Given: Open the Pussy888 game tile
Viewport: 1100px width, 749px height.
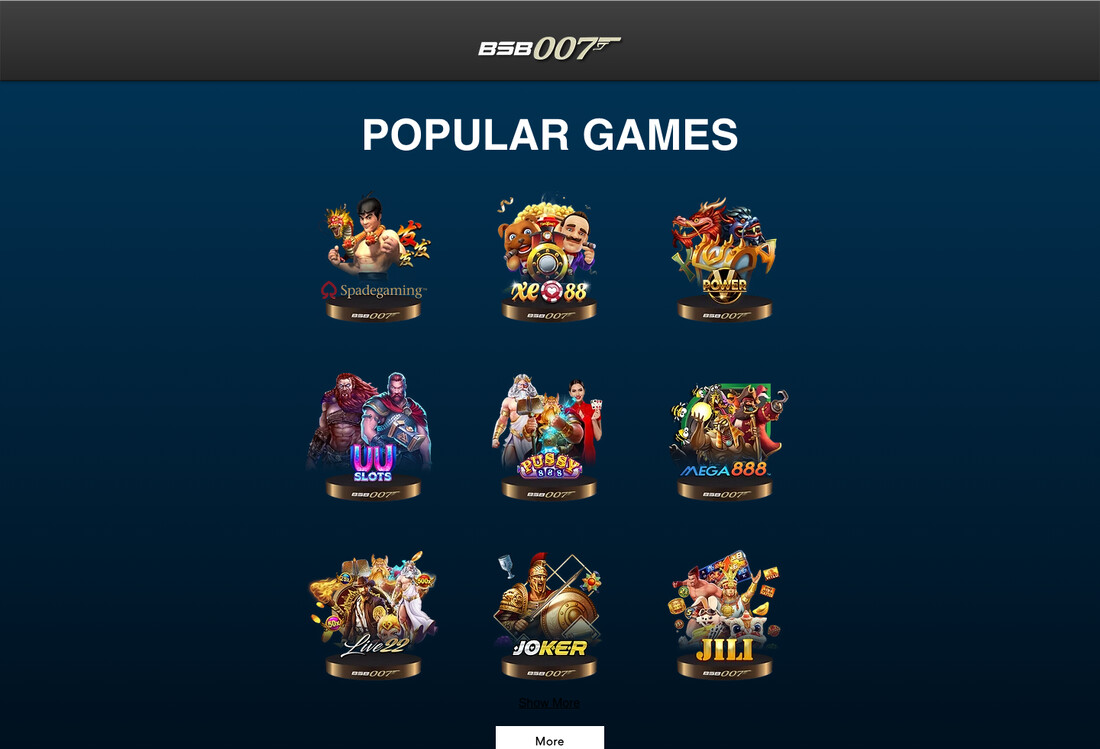Looking at the screenshot, I should pyautogui.click(x=549, y=436).
